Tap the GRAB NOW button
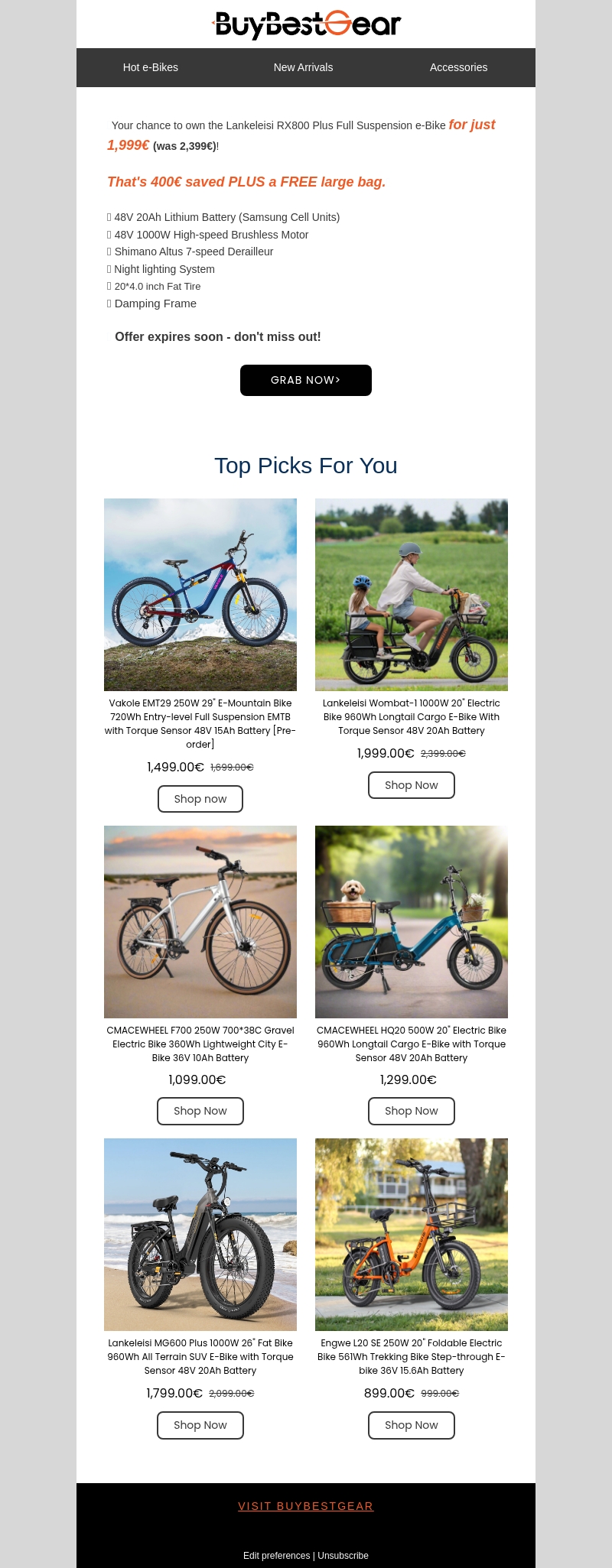This screenshot has height=1568, width=612. 306,380
